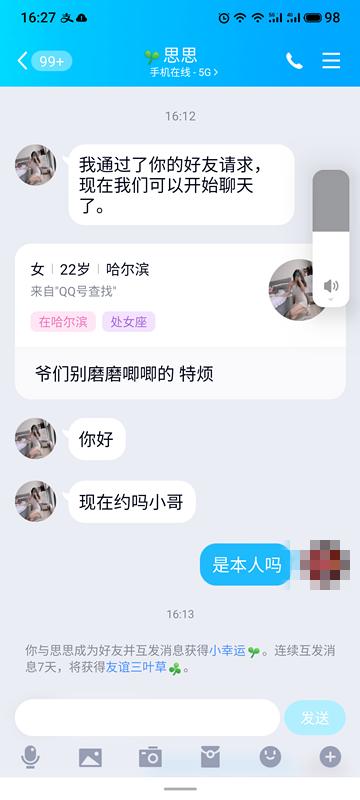Tap the volume slider's speaker icon
This screenshot has width=360, height=800.
[x=331, y=286]
